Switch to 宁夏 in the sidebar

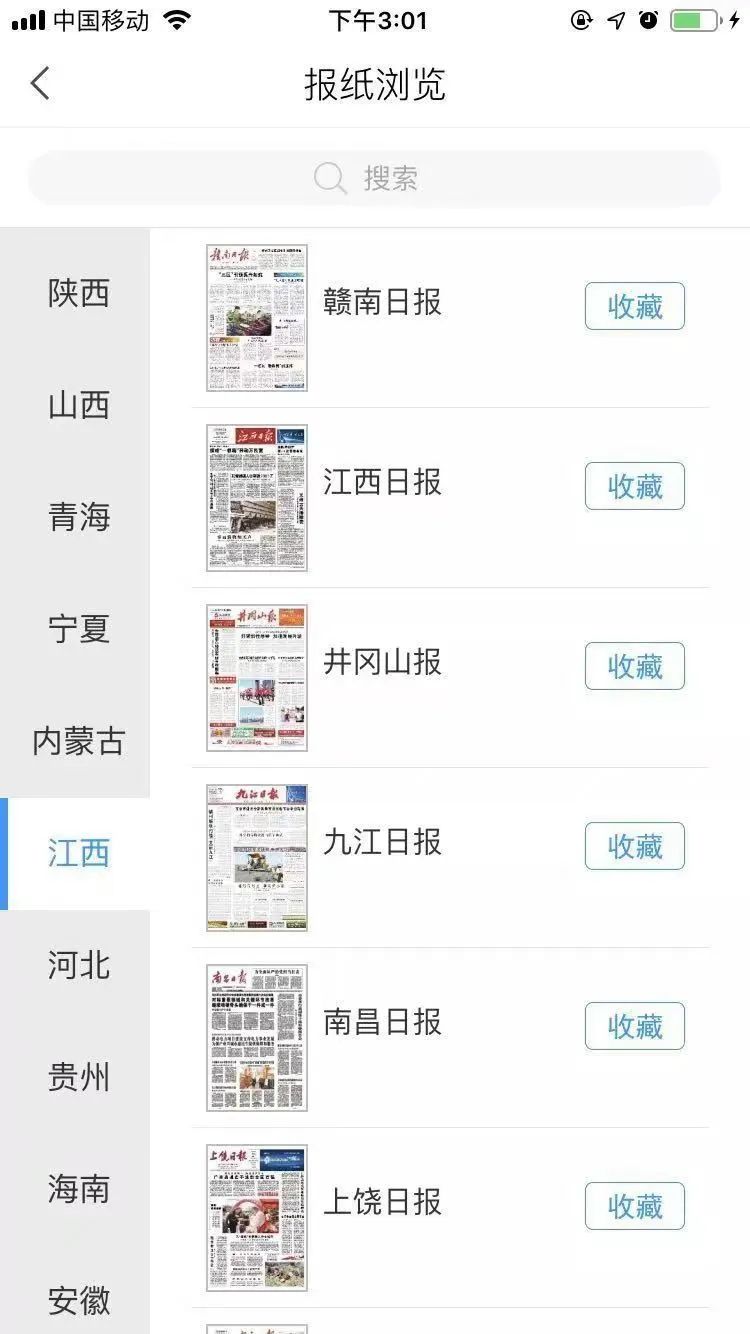click(x=78, y=630)
